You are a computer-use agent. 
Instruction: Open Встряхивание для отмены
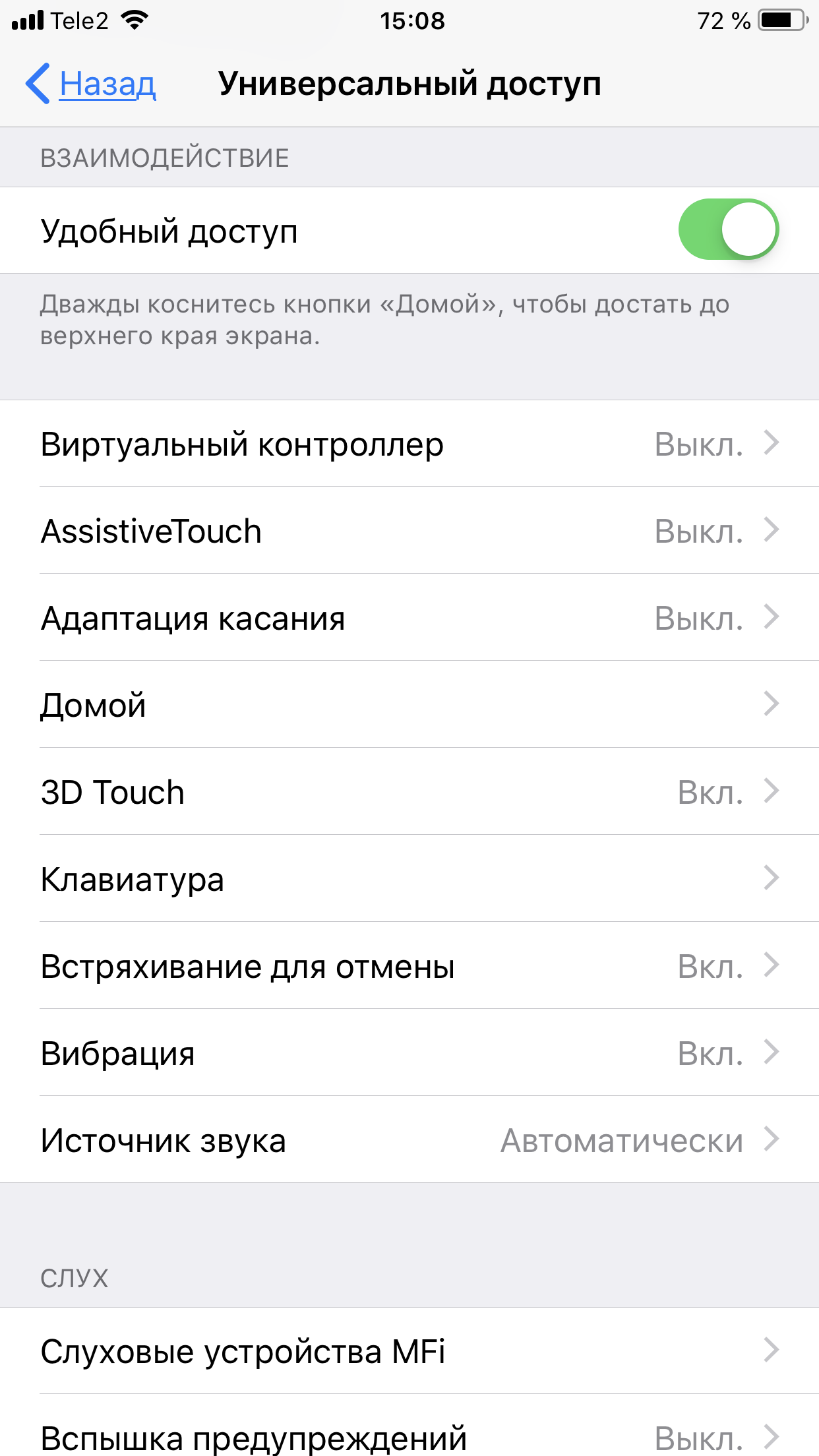coord(409,966)
